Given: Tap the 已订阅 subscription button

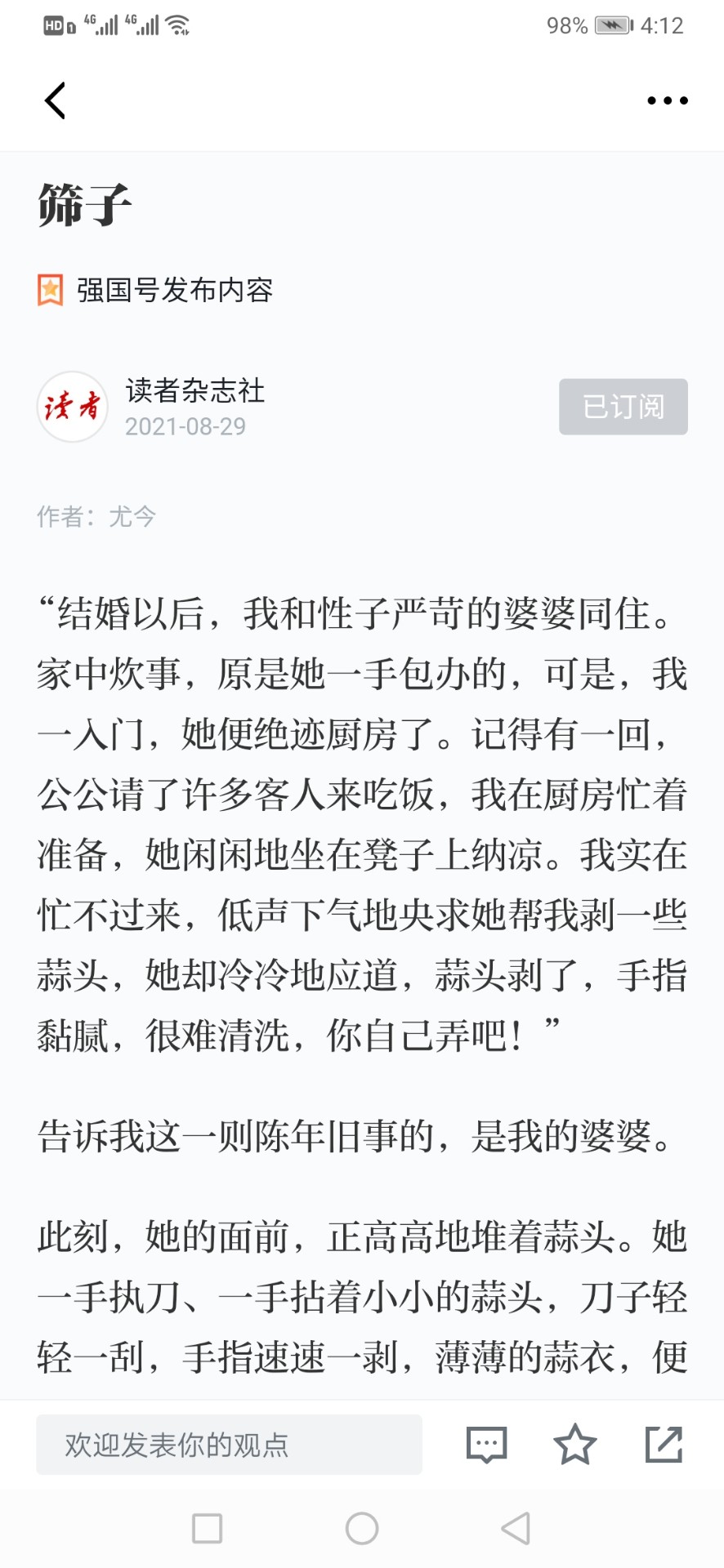Looking at the screenshot, I should (623, 407).
